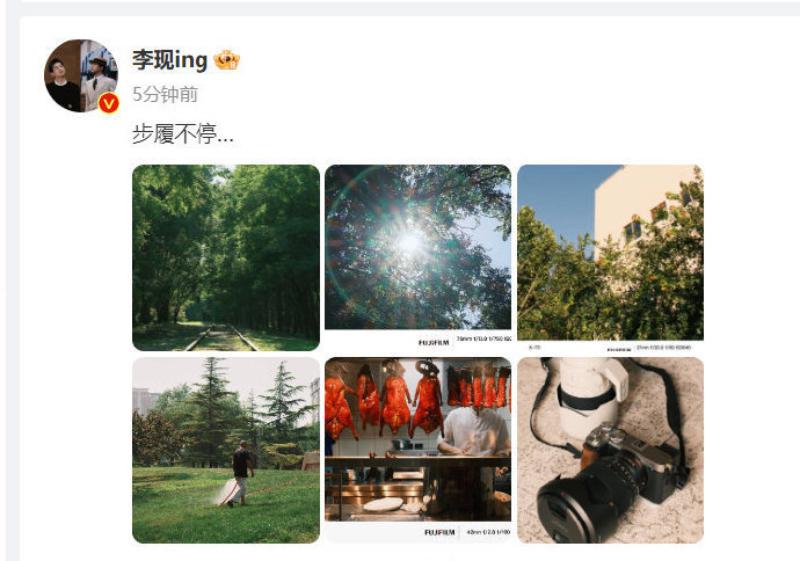Open the roast duck shop photo

click(418, 450)
